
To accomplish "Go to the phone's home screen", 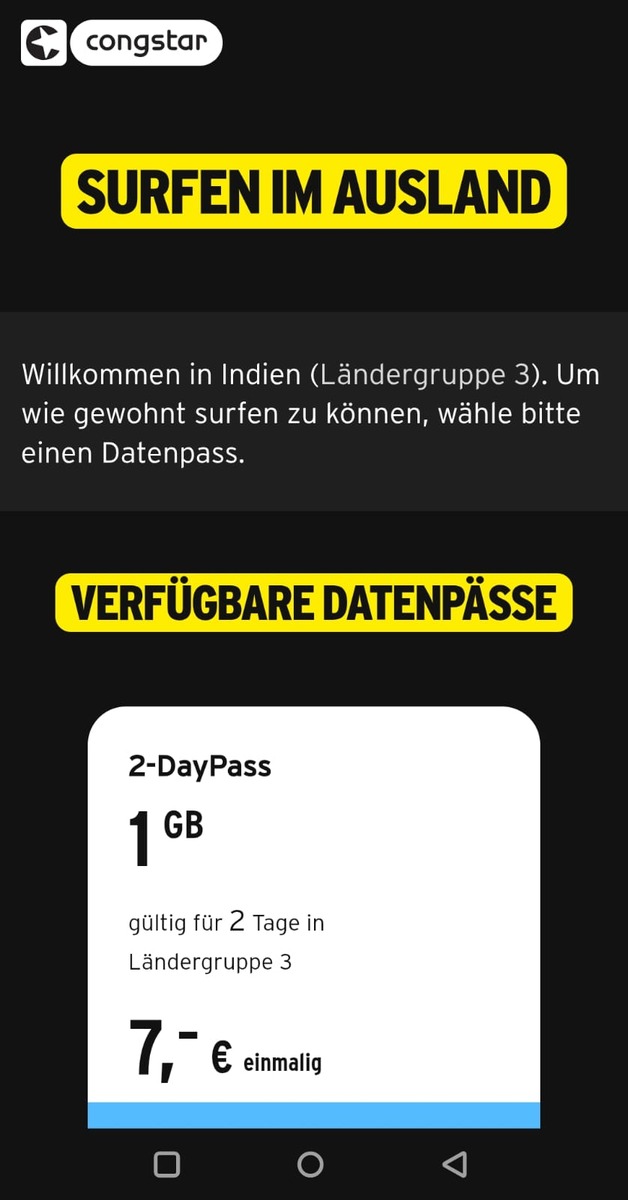I will pos(311,1164).
